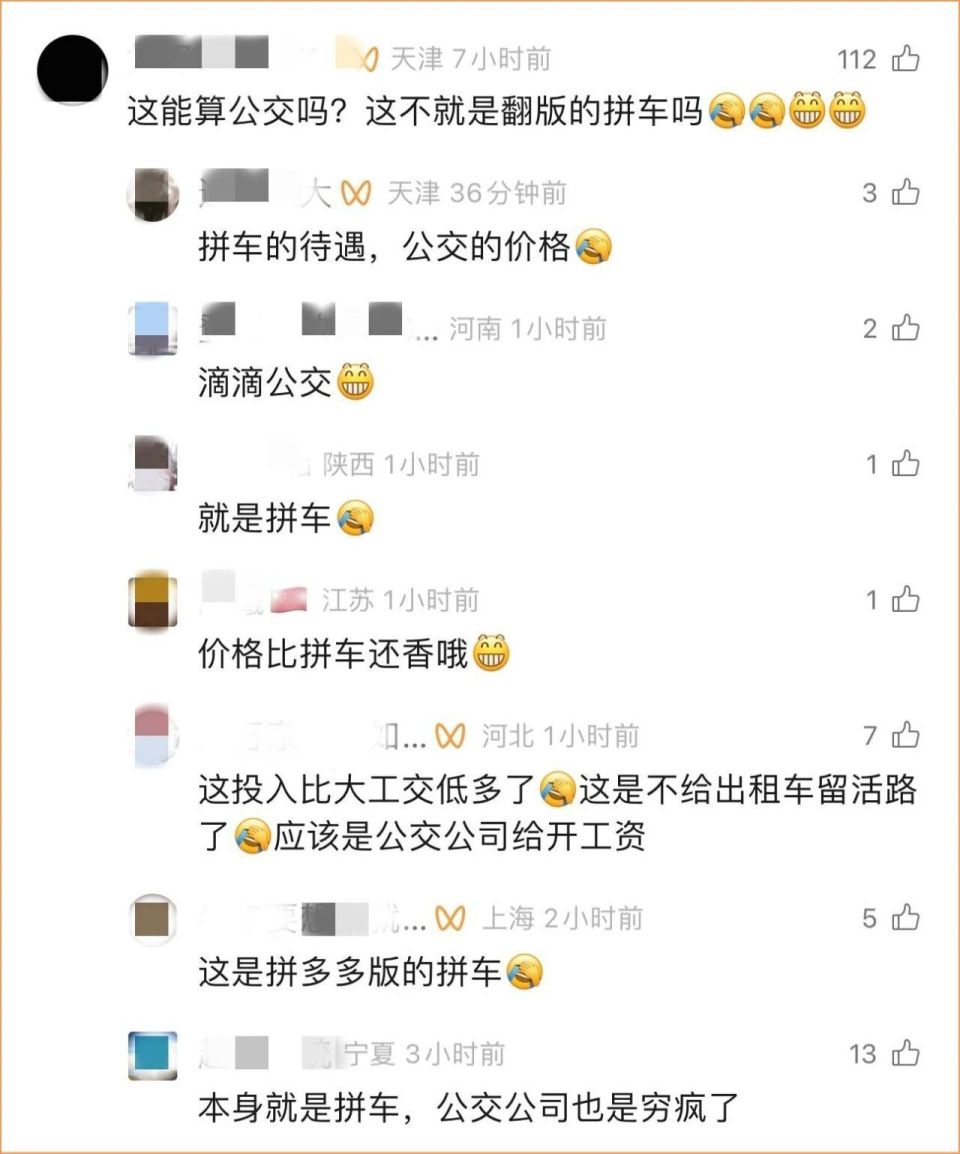
Task: Like the "价格比拼车还香哦" comment
Action: coord(906,601)
